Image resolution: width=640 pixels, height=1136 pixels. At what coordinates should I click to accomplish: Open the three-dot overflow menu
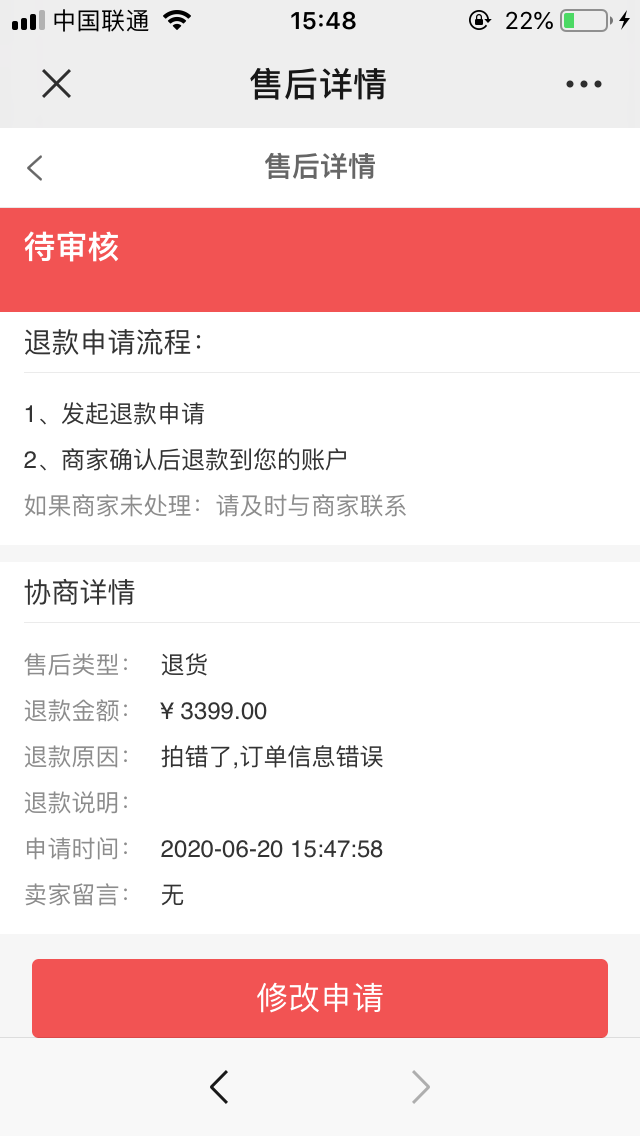[583, 84]
